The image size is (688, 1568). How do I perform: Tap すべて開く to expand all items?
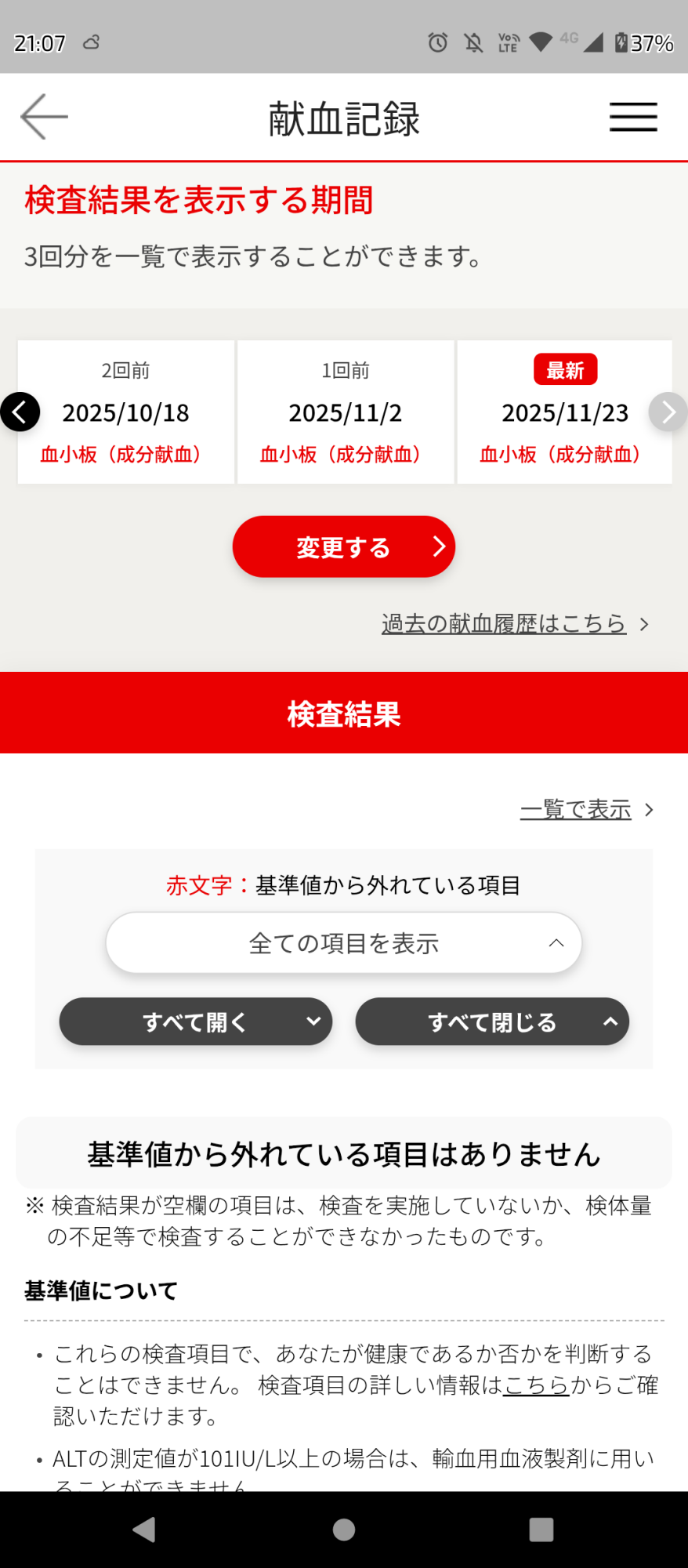point(196,1022)
